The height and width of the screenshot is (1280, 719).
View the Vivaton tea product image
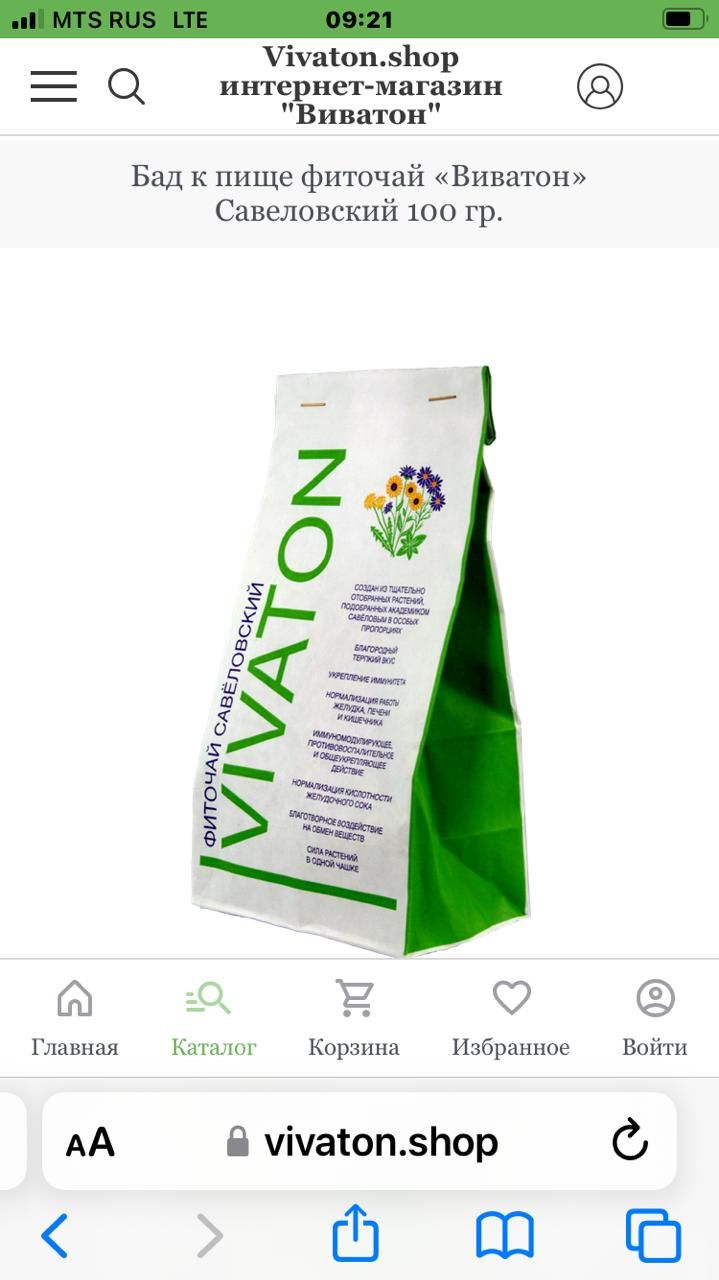click(x=360, y=660)
